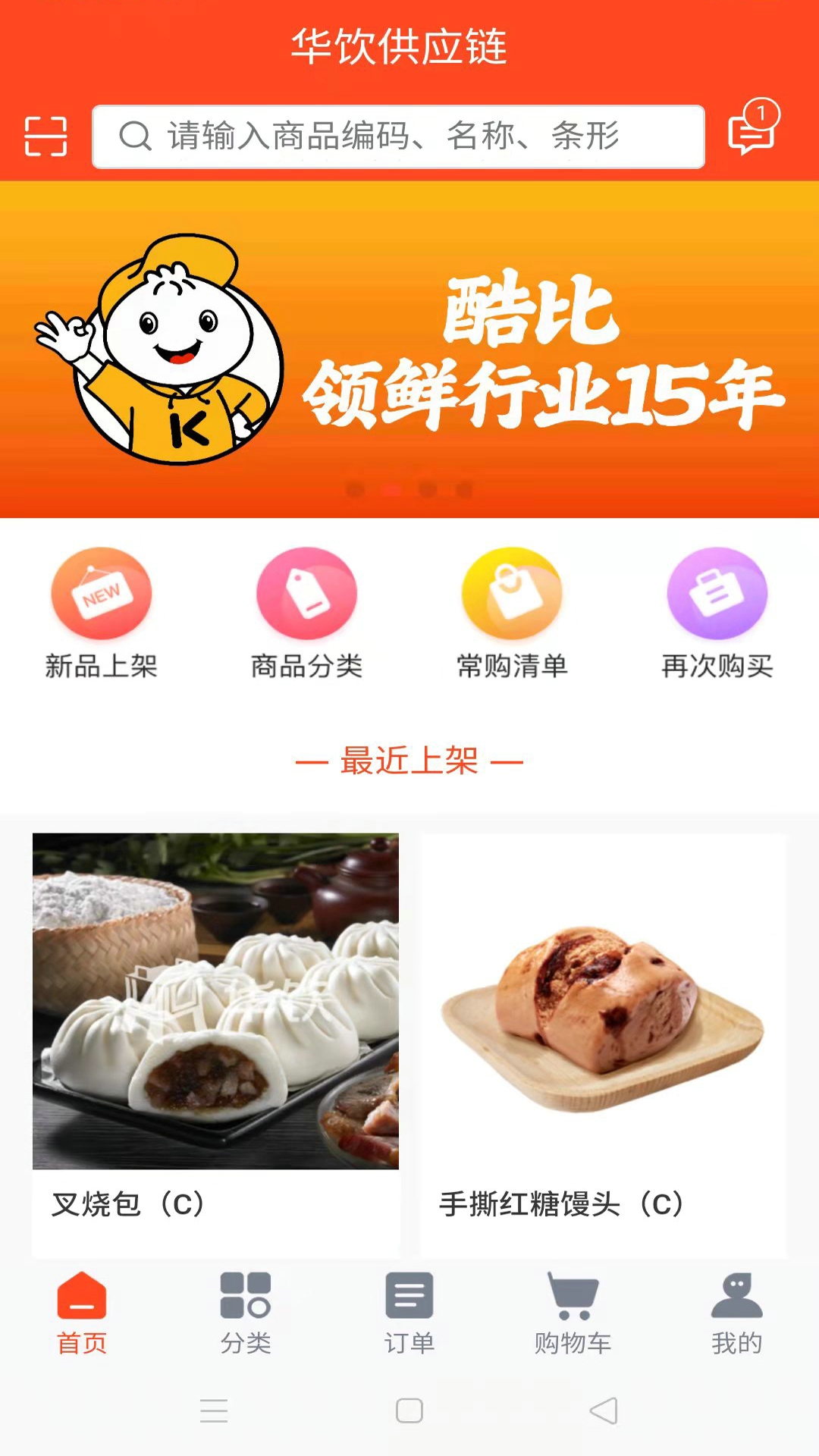Go to the 首页 home tab

point(82,1313)
